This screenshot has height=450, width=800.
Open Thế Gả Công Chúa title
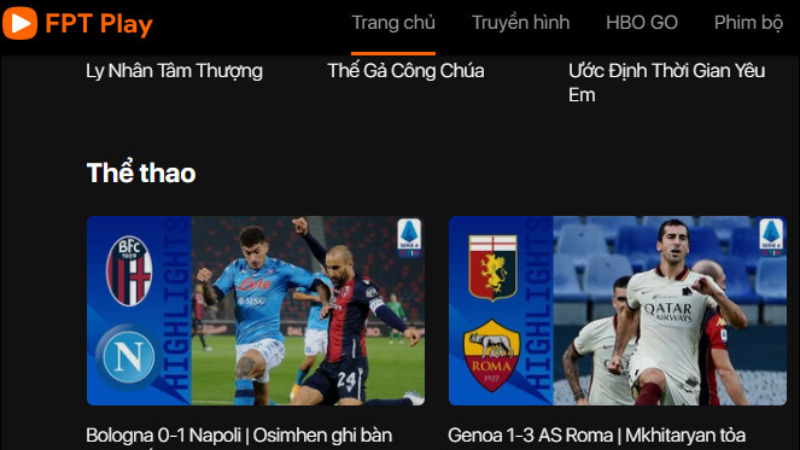tap(406, 71)
